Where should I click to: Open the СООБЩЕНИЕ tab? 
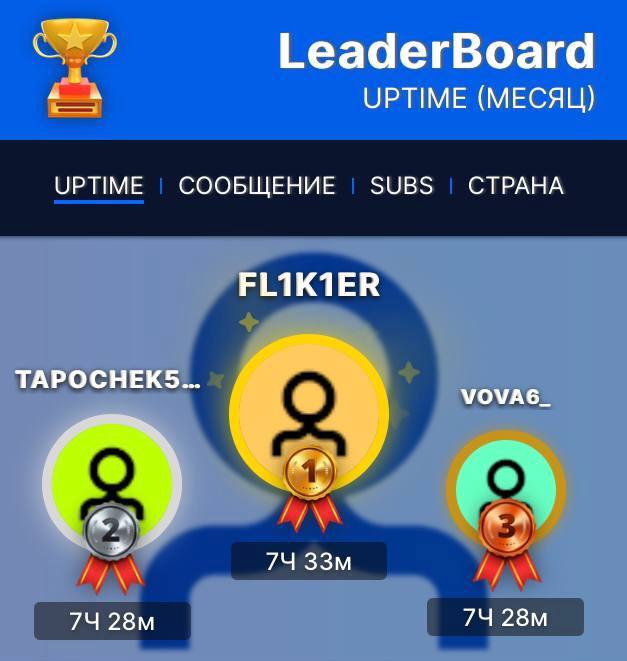(x=257, y=186)
